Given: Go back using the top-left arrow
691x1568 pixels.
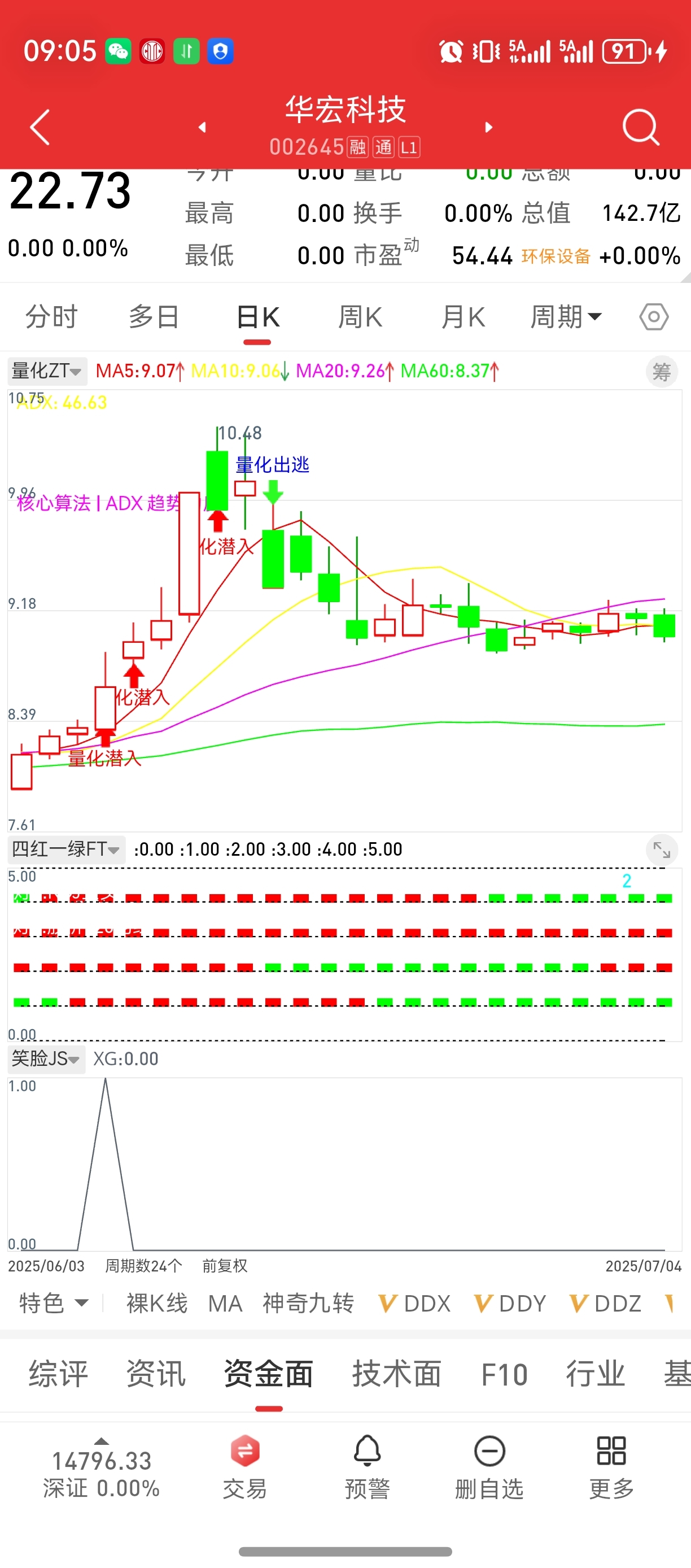Looking at the screenshot, I should coord(40,127).
